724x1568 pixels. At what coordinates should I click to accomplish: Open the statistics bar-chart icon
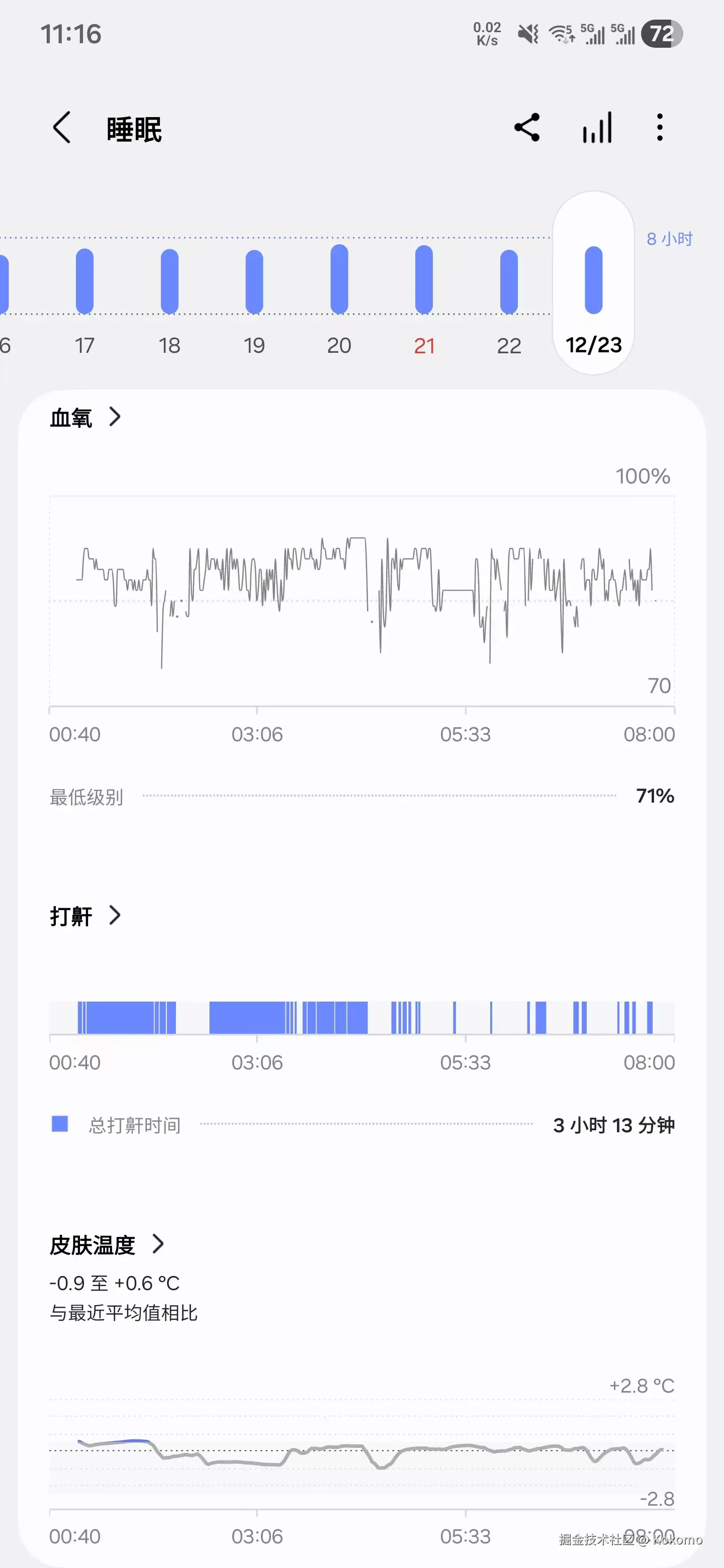(597, 127)
